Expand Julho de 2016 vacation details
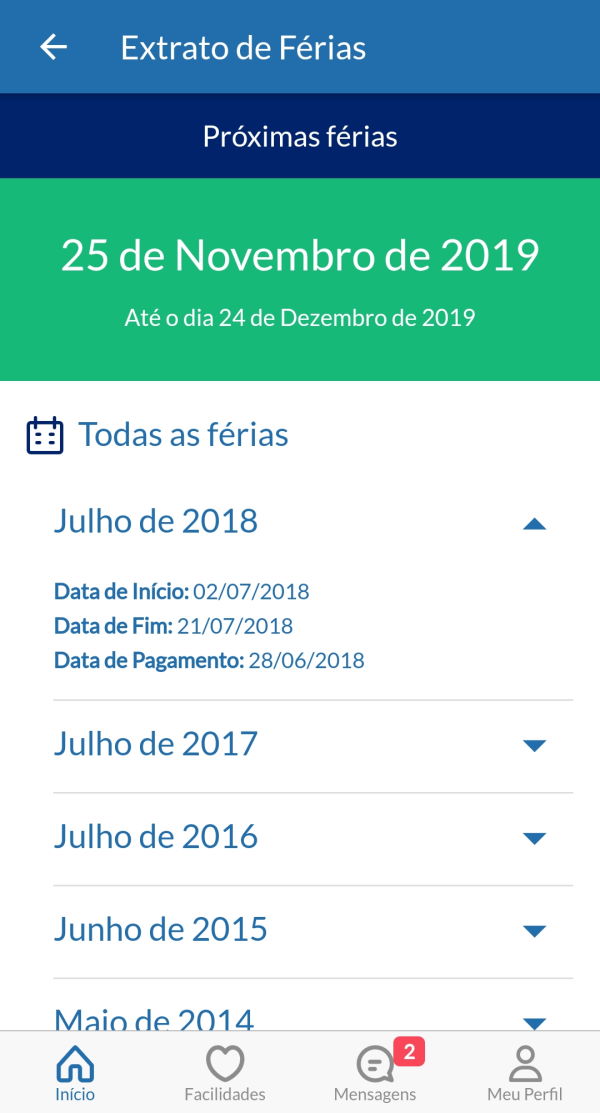 coord(313,838)
